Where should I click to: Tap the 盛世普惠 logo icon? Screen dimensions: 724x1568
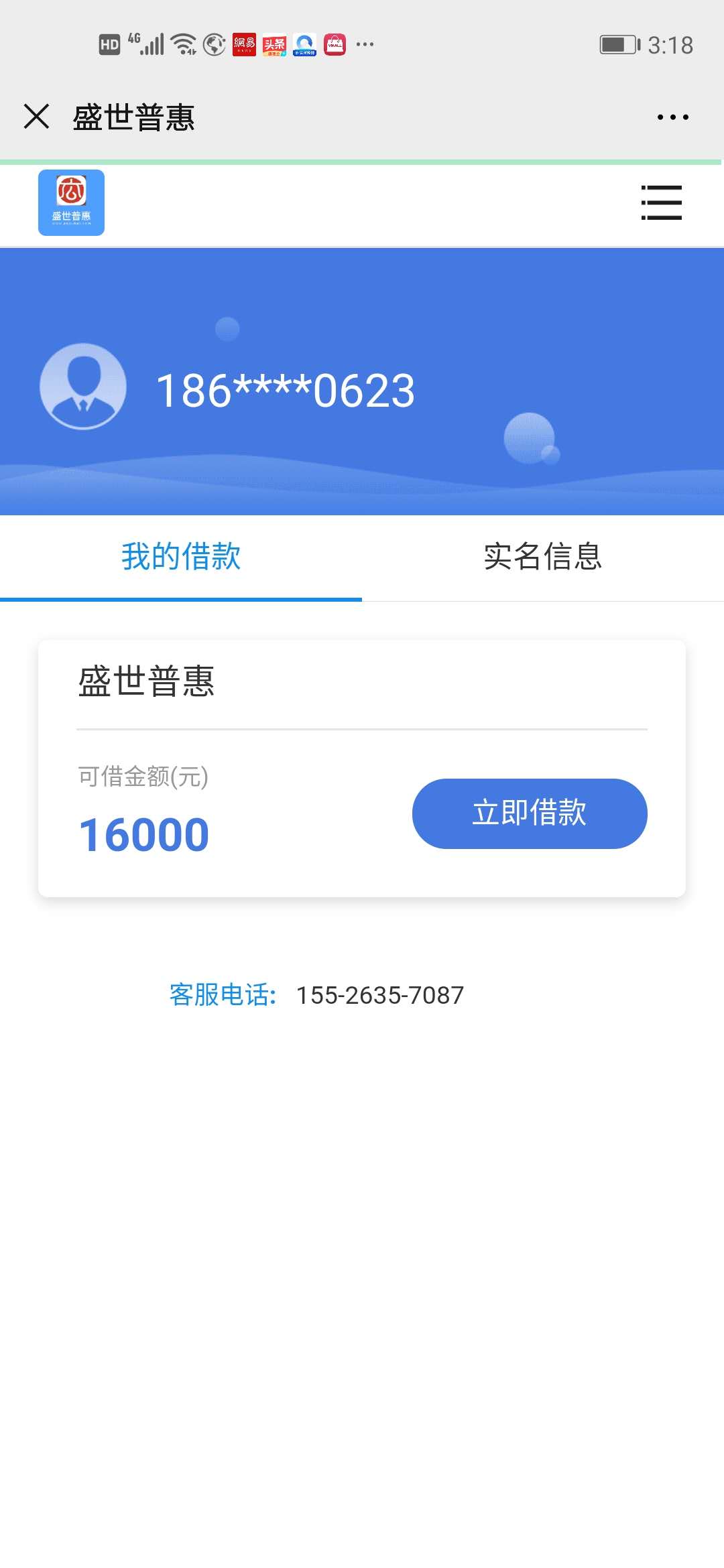tap(71, 202)
